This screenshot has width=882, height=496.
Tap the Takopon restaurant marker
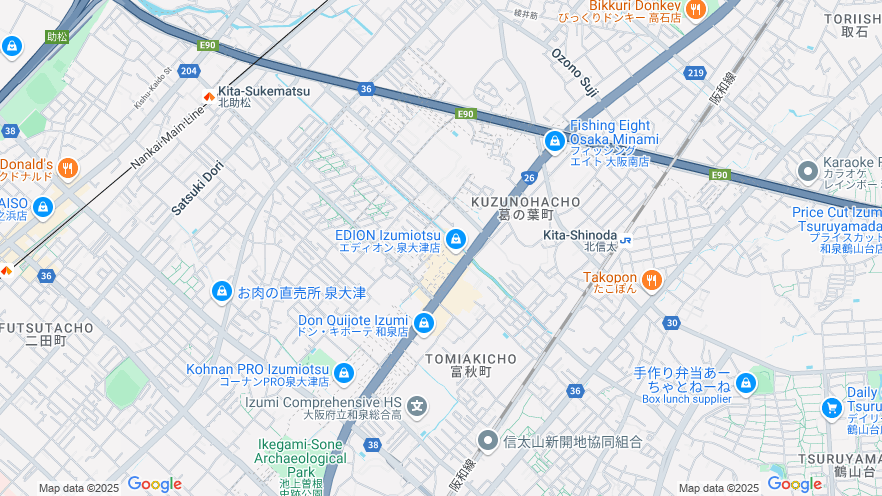pyautogui.click(x=651, y=280)
